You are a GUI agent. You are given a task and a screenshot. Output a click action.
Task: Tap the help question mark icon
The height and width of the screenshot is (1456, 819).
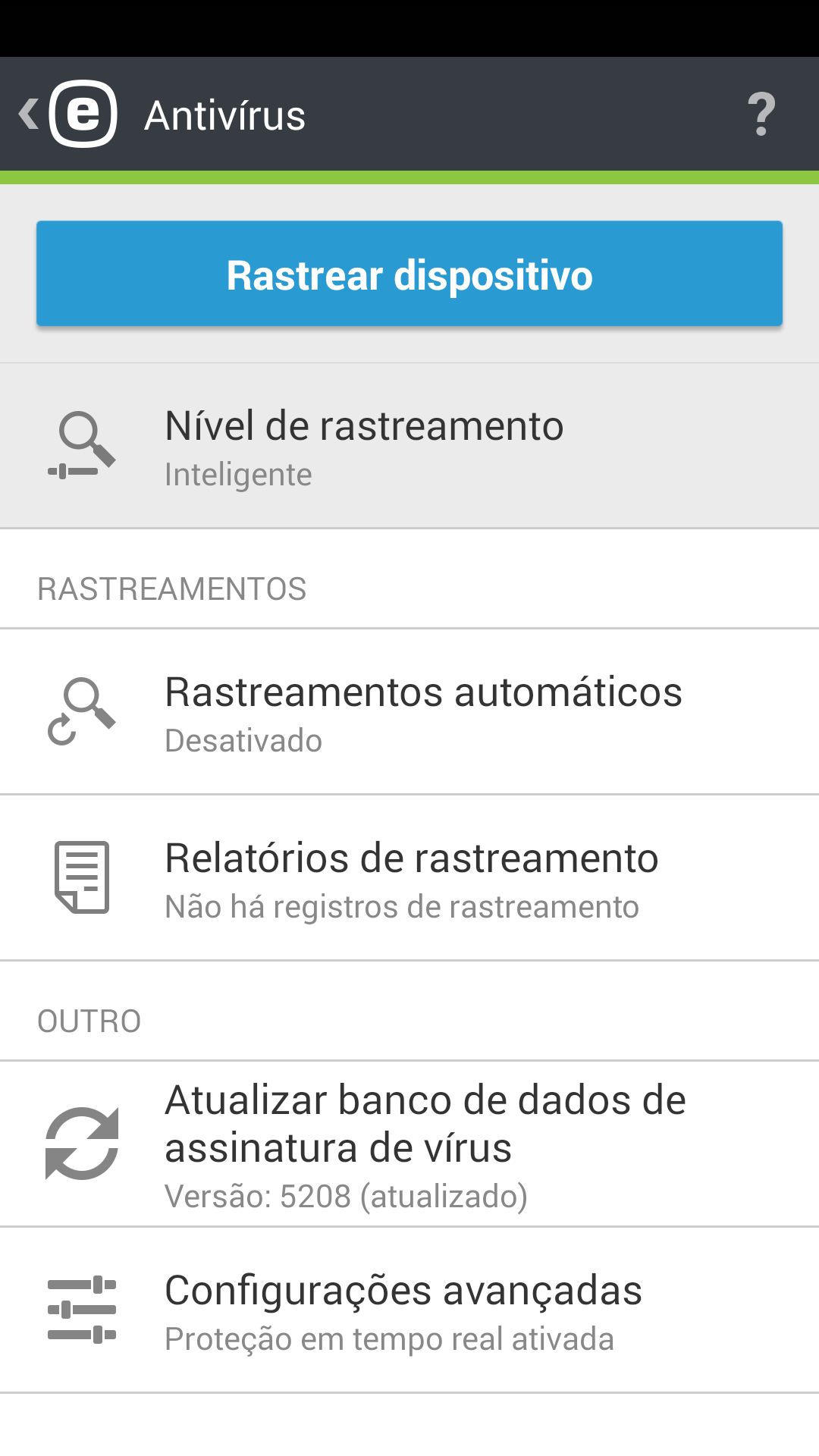(761, 115)
